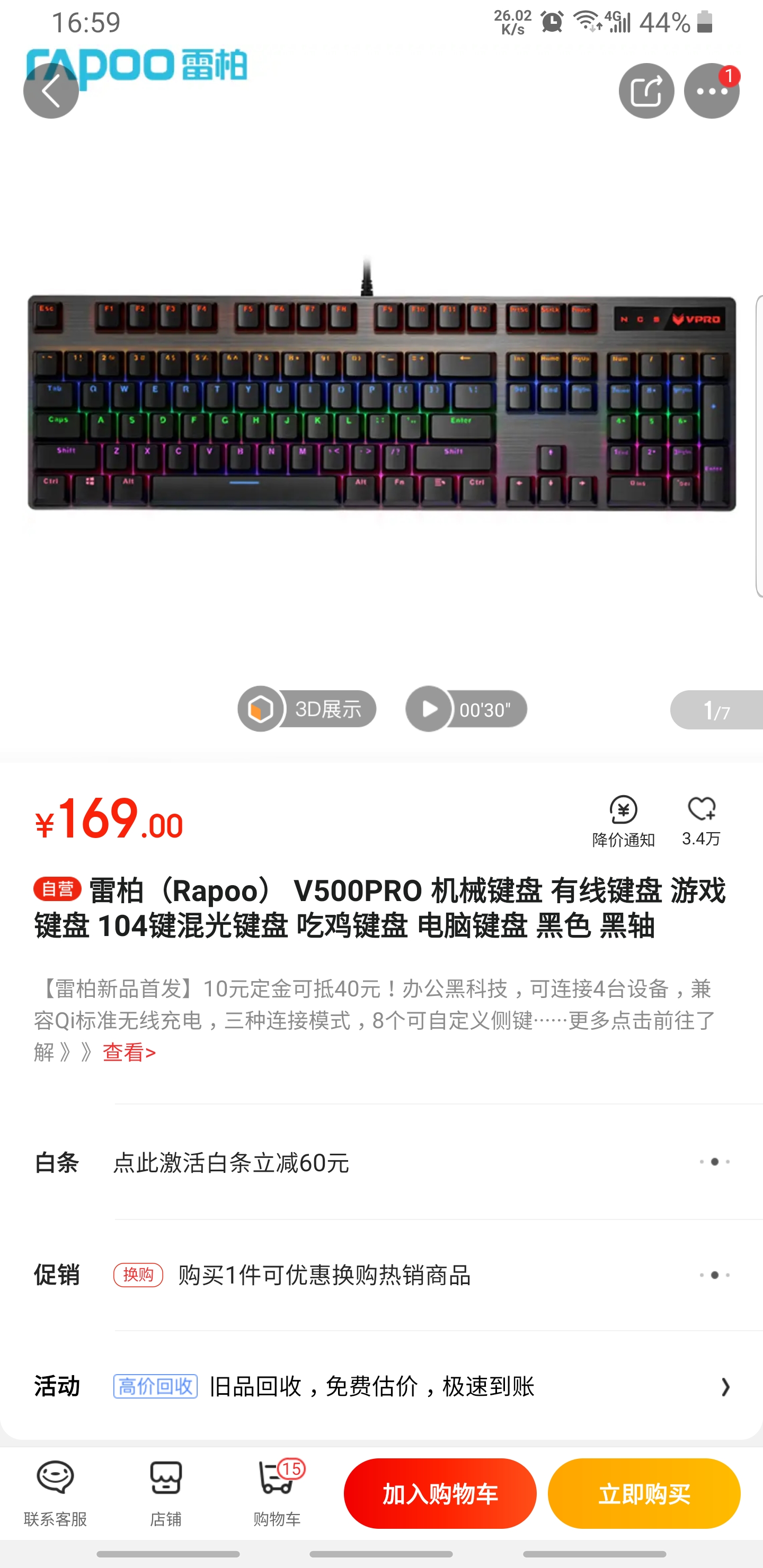Play the 00'30" product video
Screen dimensions: 763x1568
click(466, 709)
